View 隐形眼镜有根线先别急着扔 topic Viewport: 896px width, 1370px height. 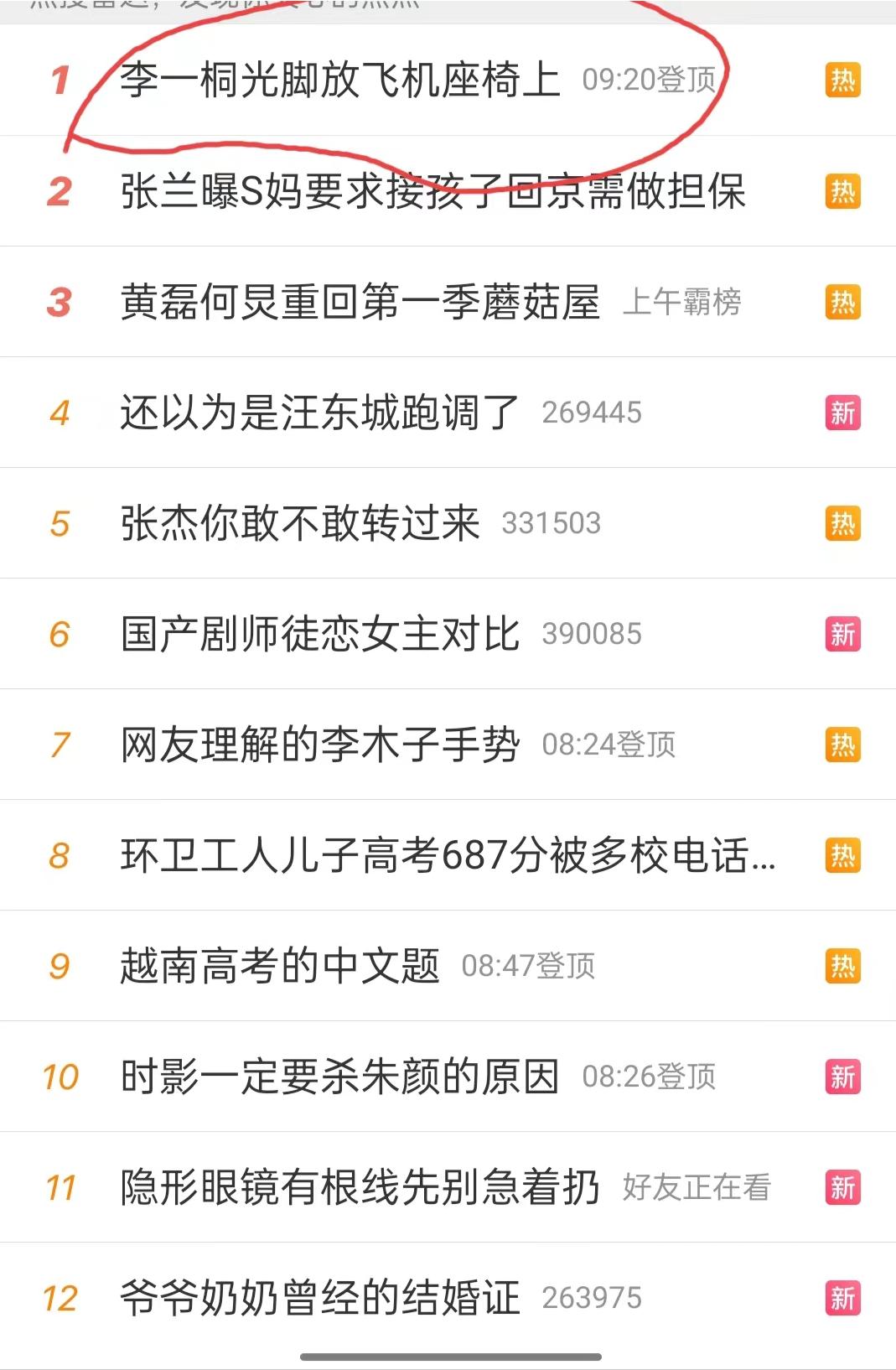[x=360, y=1187]
